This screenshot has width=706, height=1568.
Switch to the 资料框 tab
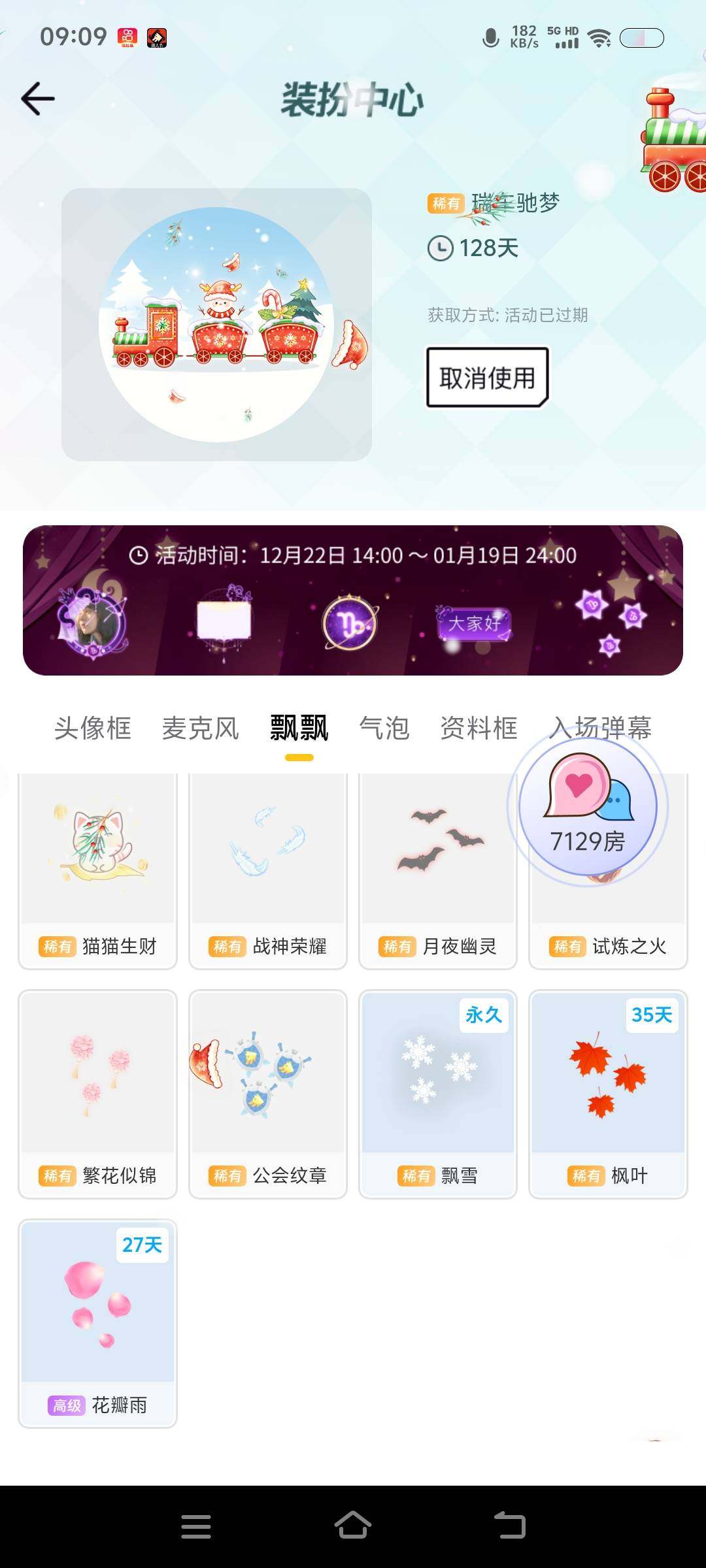point(479,728)
